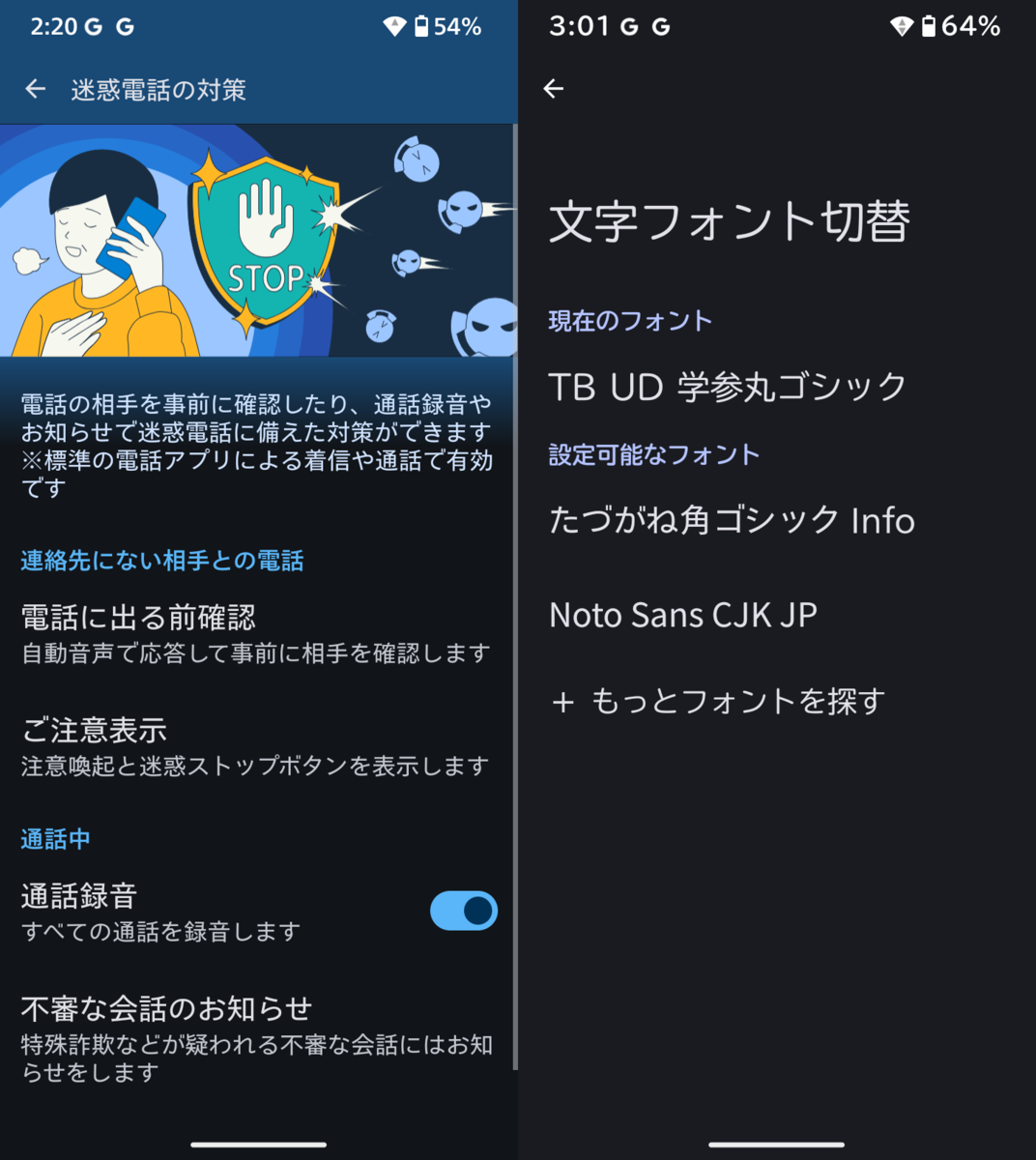This screenshot has height=1160, width=1036.
Task: Select the たづがね角ゴシック Info font
Action: tap(732, 521)
